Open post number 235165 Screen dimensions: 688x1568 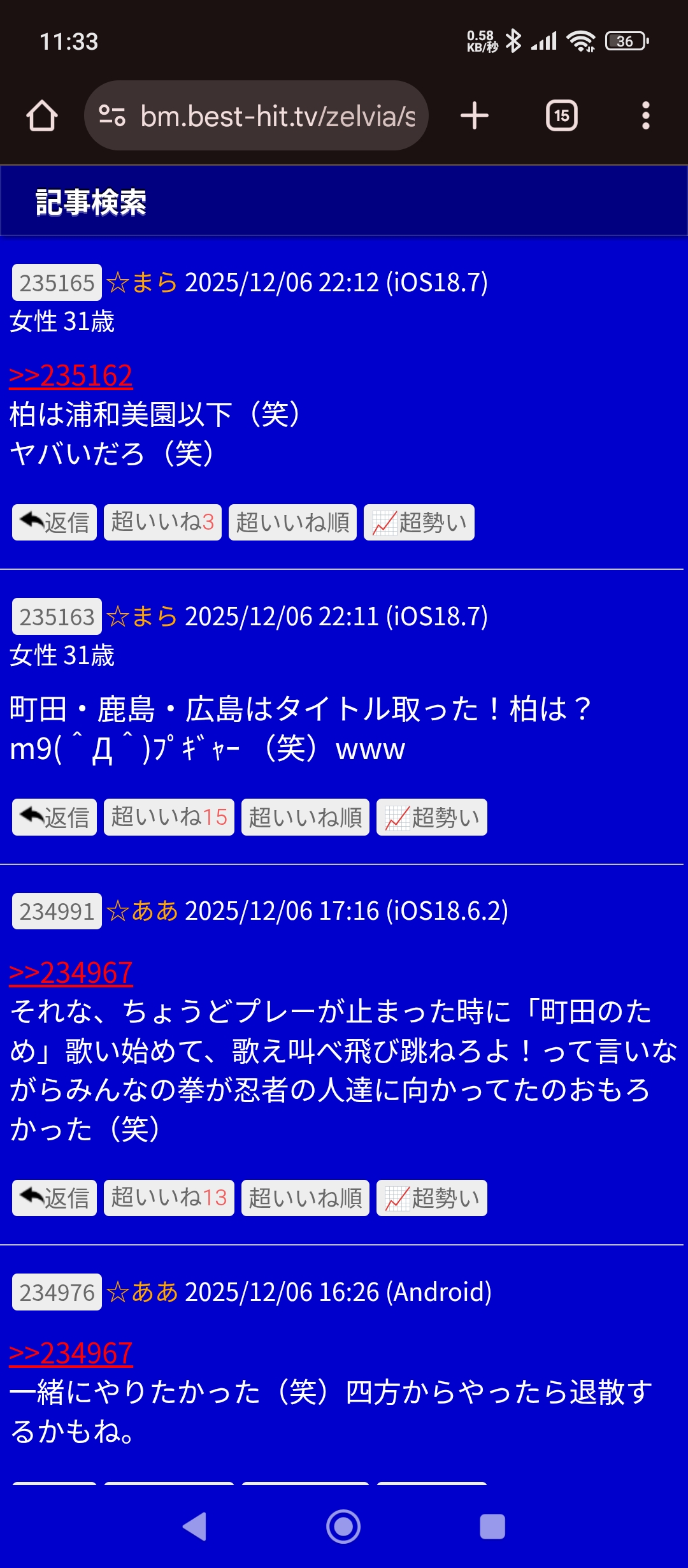pyautogui.click(x=57, y=282)
